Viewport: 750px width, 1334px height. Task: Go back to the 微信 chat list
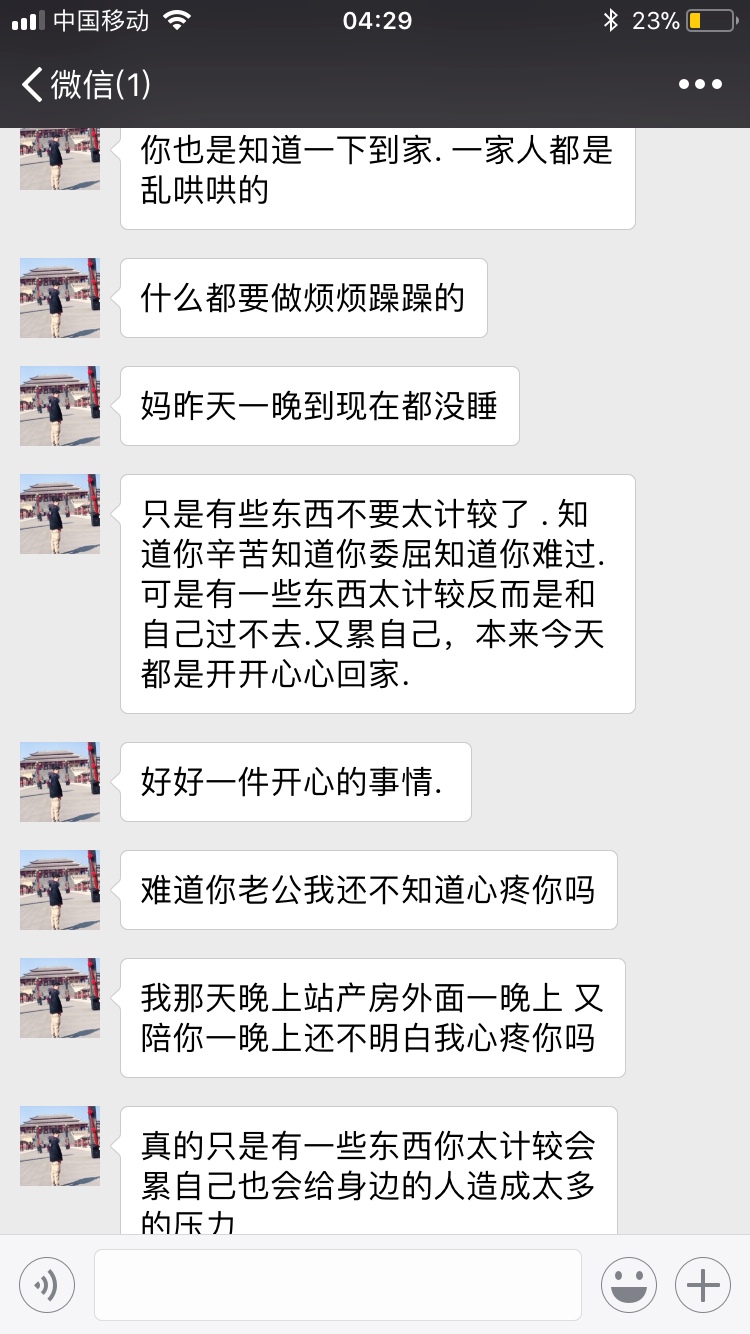click(85, 85)
